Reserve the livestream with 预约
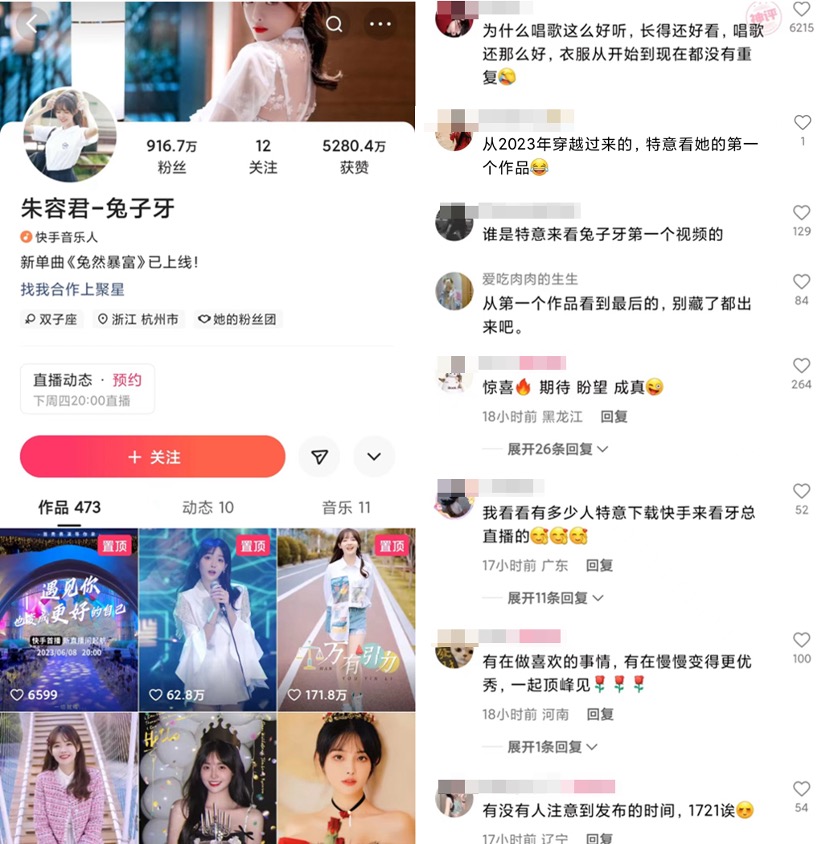830x844 pixels. [x=127, y=380]
